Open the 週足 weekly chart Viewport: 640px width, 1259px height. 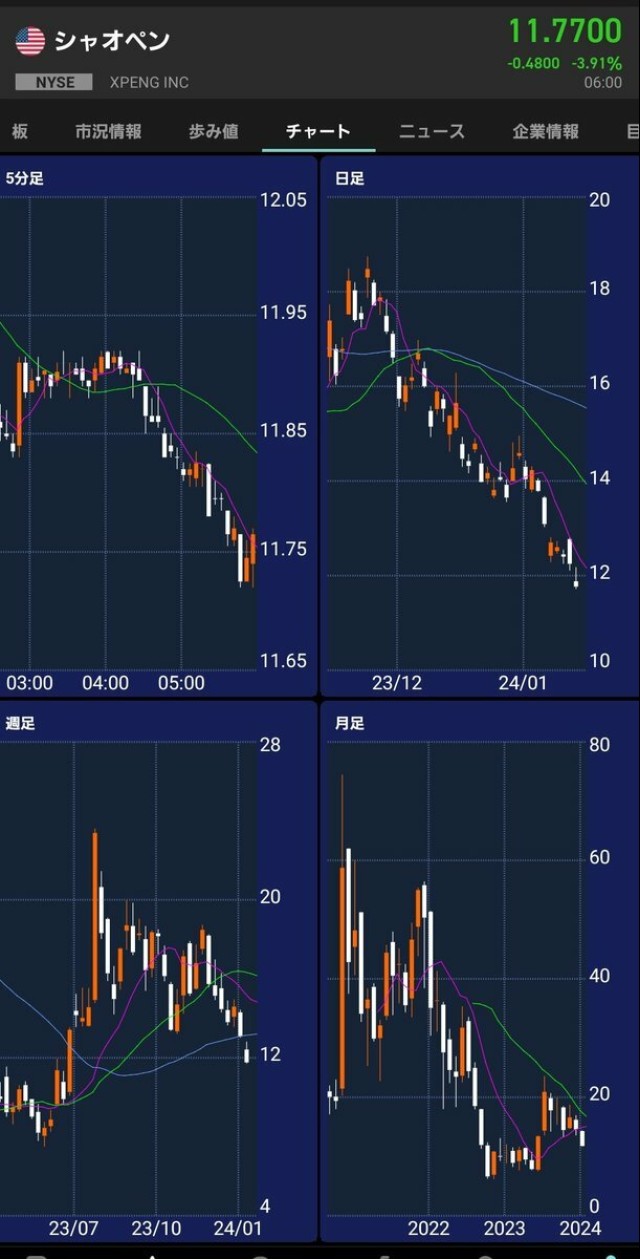(130, 970)
